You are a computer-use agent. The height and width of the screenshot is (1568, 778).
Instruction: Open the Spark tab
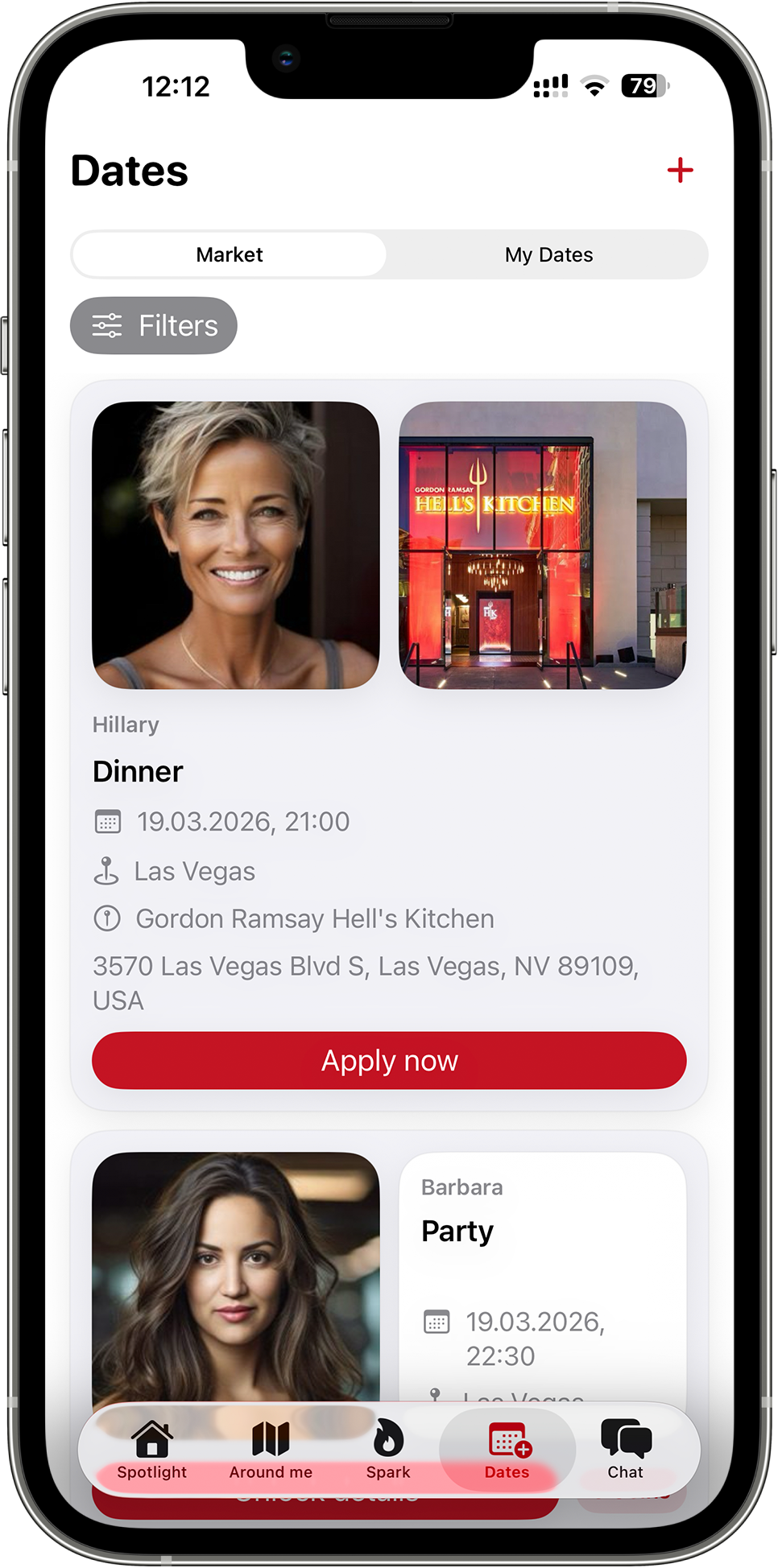388,1450
